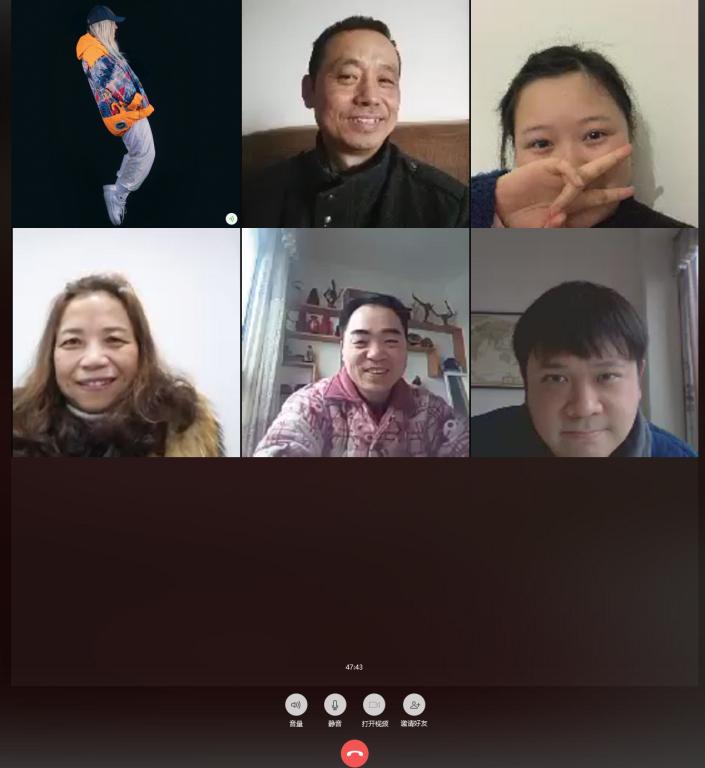Open the volume (音量) control

[x=296, y=705]
